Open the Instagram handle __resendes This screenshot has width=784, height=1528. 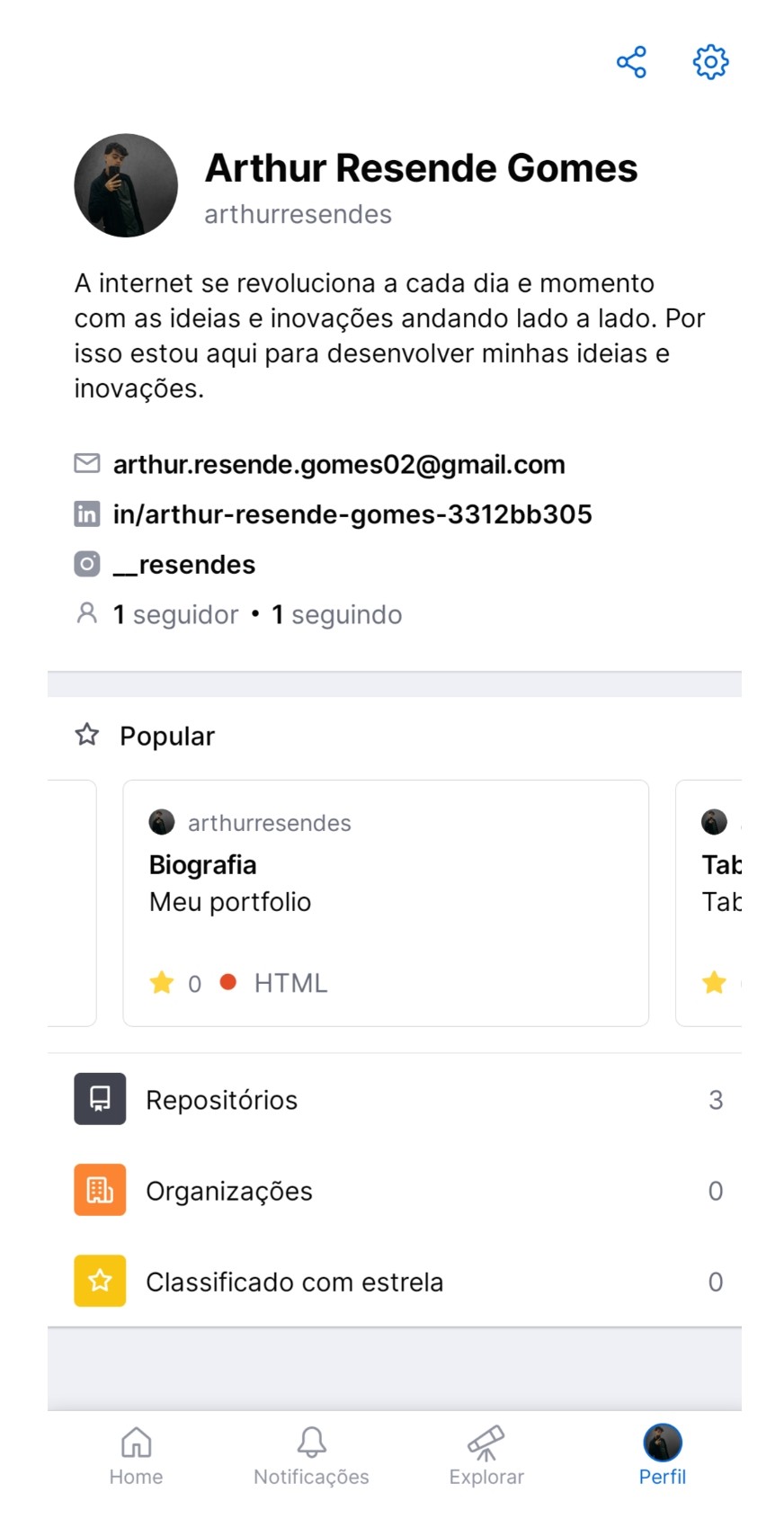tap(184, 565)
